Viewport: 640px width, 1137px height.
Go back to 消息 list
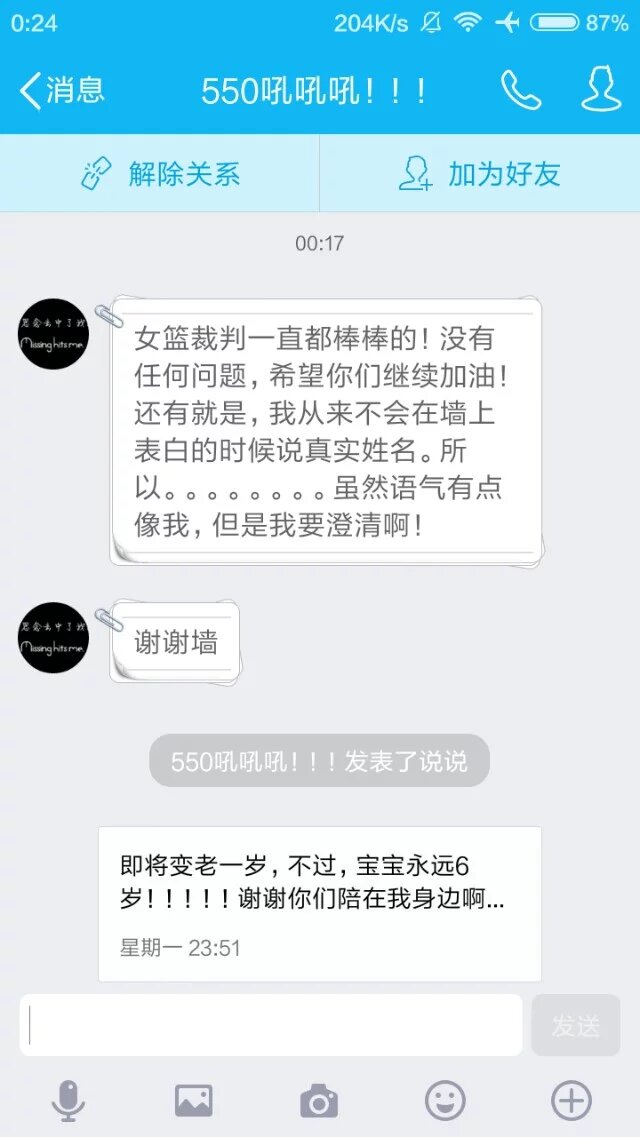62,92
